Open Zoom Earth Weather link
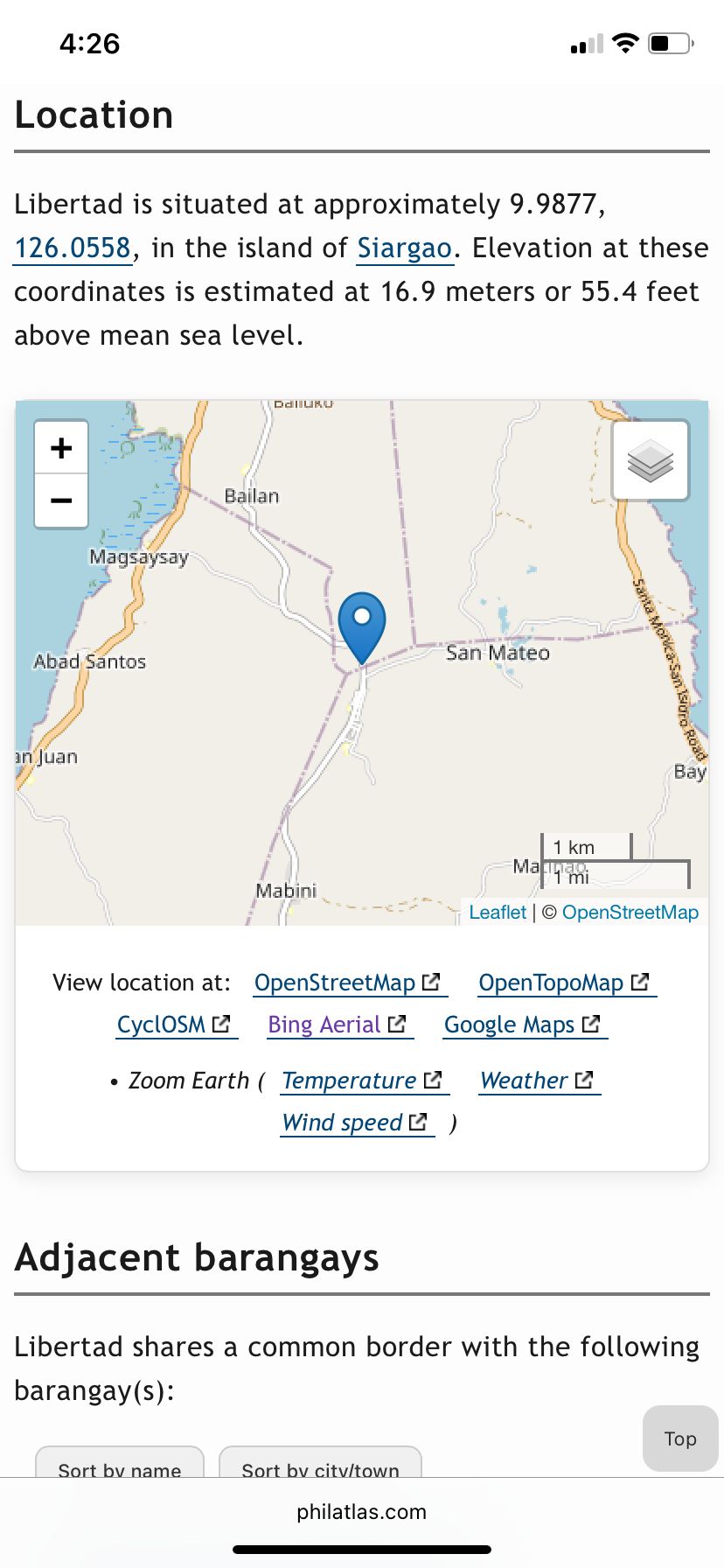 pos(537,1081)
